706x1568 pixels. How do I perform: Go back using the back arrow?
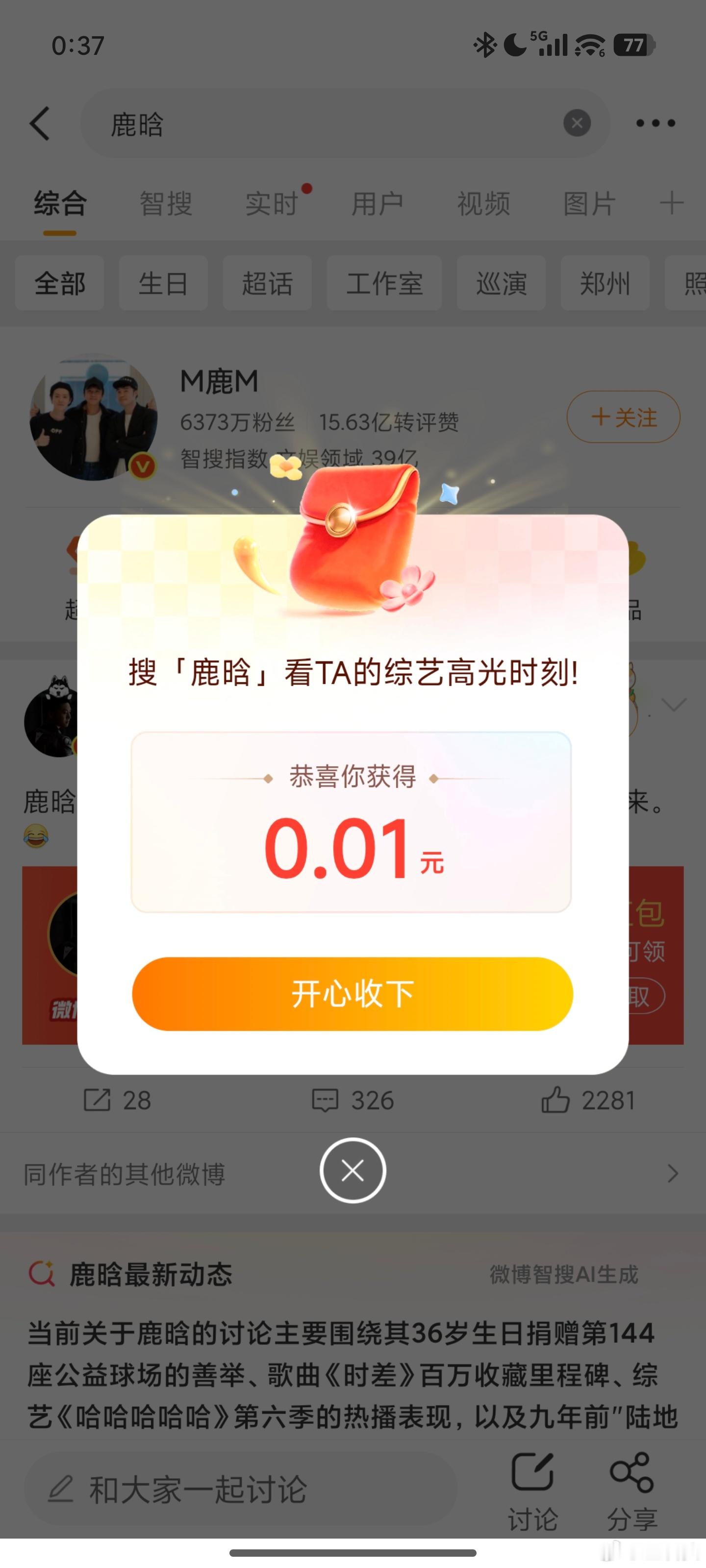pos(40,123)
